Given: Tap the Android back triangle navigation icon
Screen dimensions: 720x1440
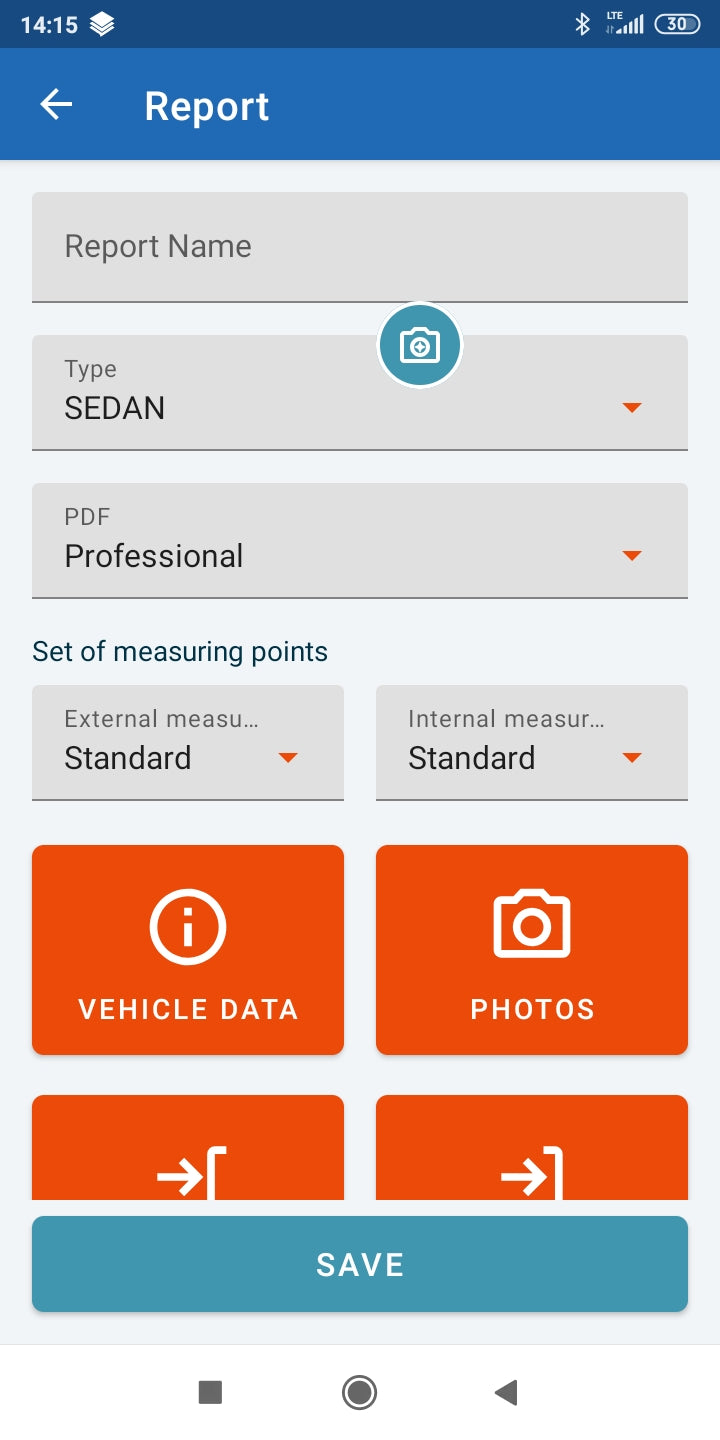Looking at the screenshot, I should point(506,1391).
